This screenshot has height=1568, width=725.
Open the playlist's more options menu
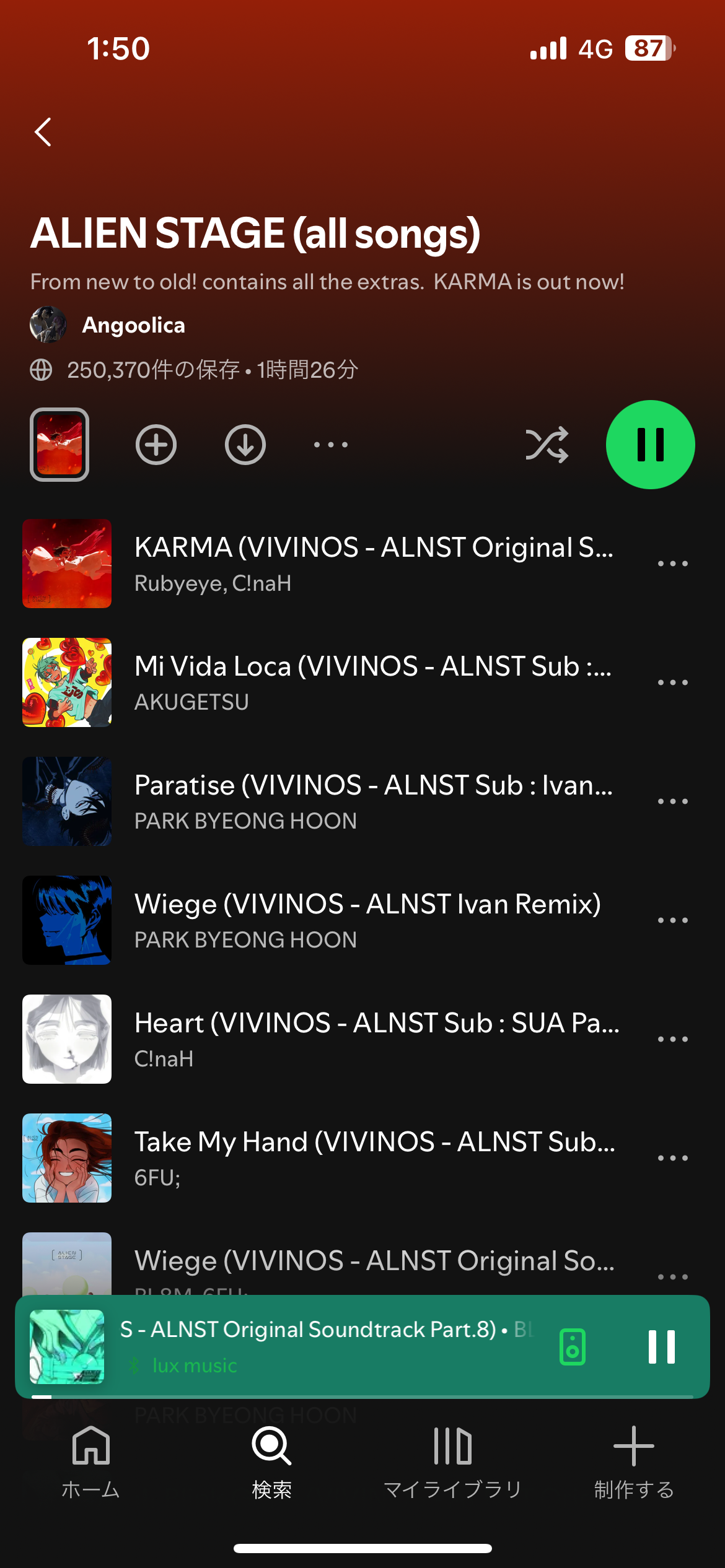pyautogui.click(x=331, y=445)
